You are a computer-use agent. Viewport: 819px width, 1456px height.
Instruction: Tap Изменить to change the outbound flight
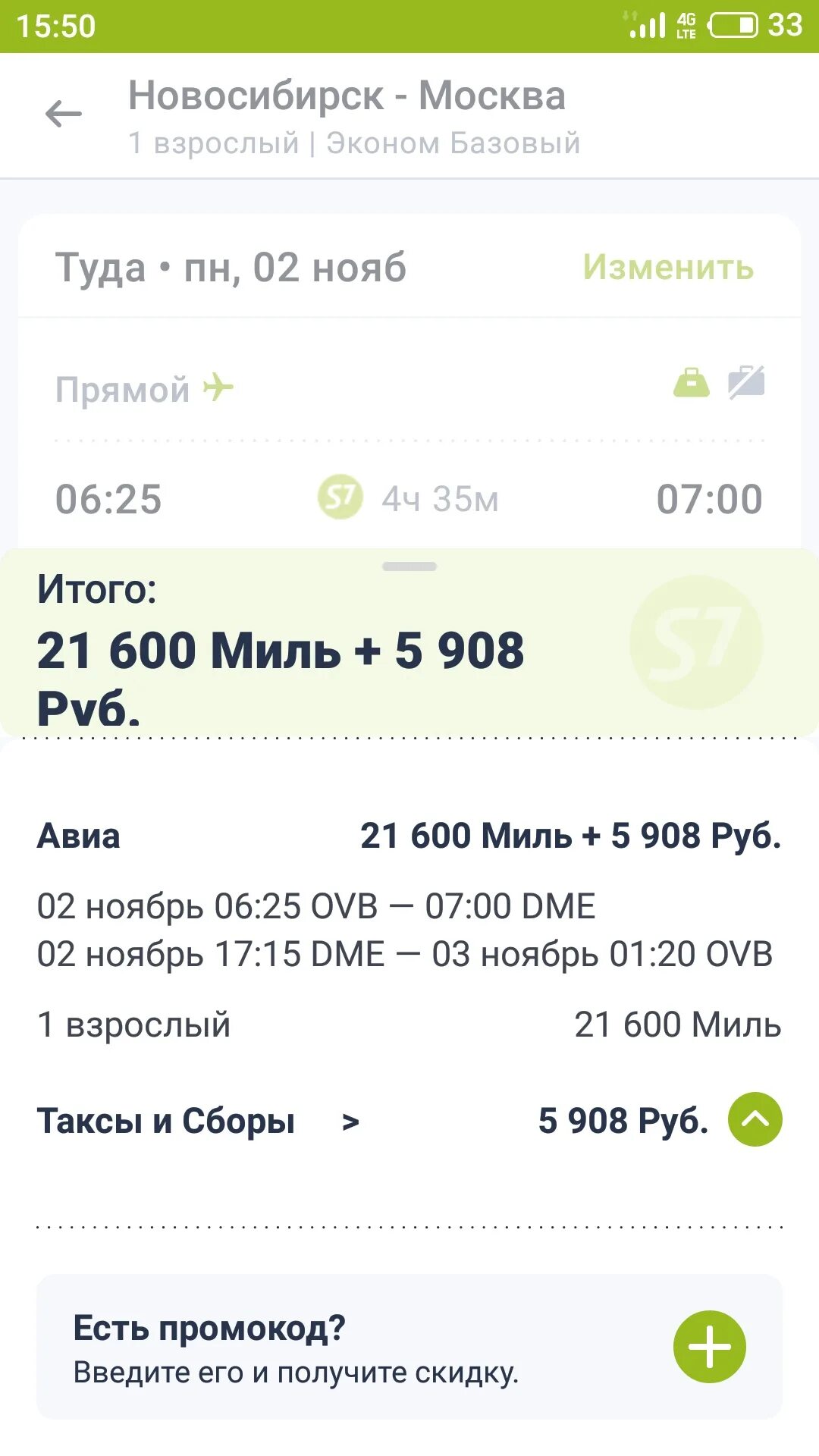(668, 267)
